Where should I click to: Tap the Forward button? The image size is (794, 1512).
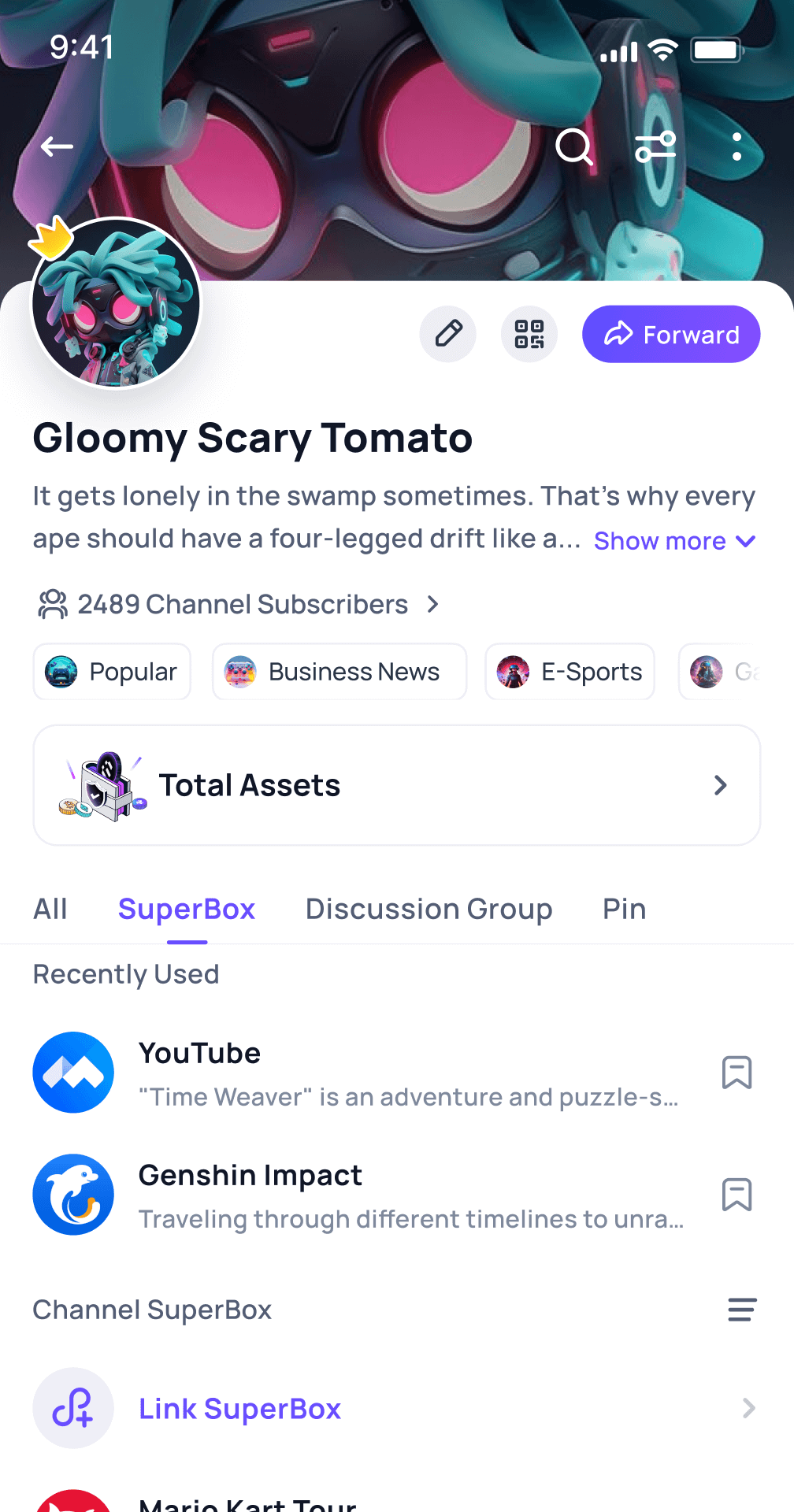tap(670, 334)
